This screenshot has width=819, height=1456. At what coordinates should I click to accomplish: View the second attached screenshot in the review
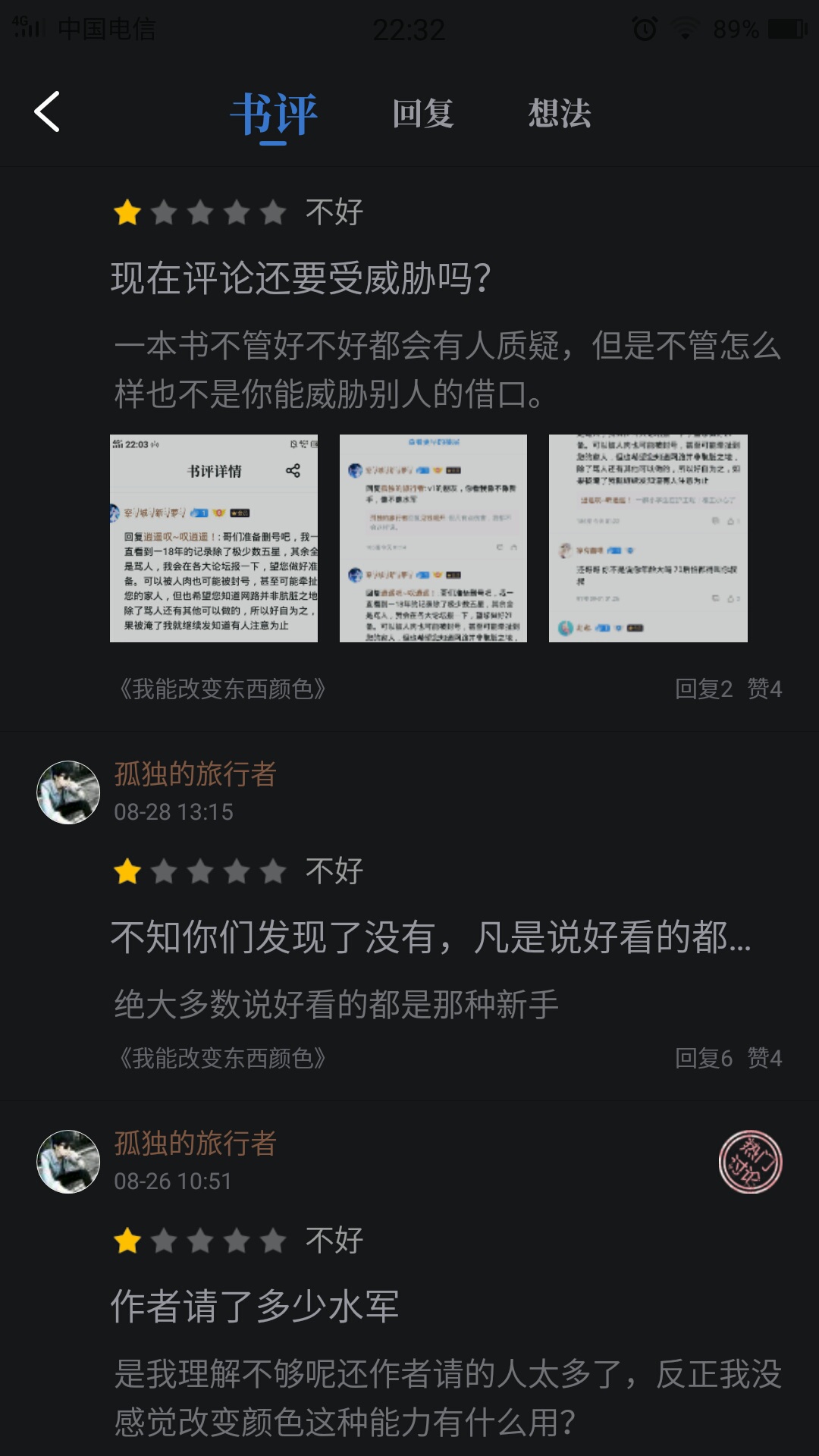[433, 538]
